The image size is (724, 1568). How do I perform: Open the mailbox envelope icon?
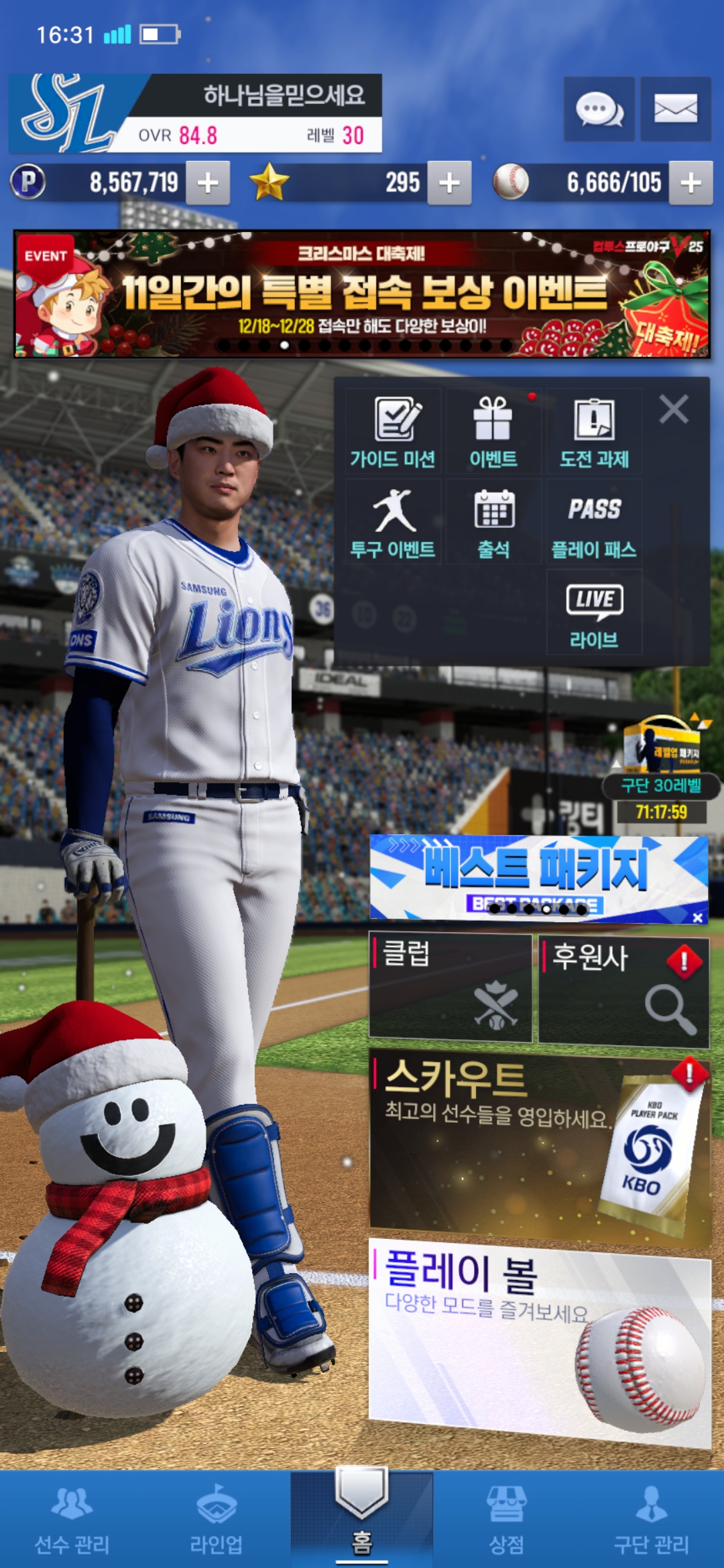tap(675, 109)
